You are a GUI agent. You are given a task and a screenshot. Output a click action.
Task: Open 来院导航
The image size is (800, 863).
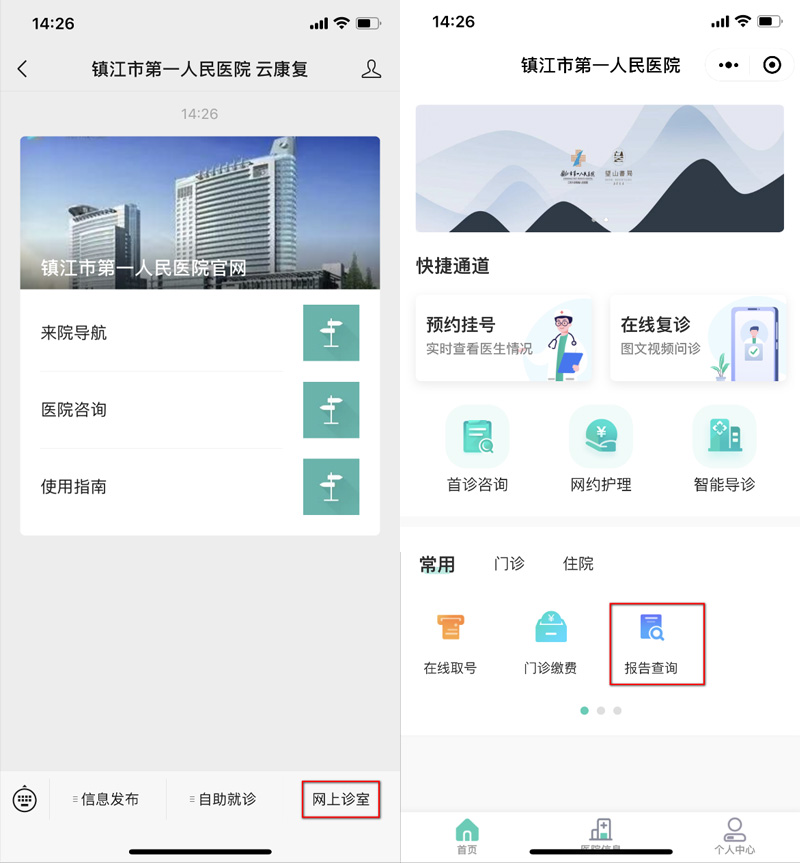(x=200, y=333)
